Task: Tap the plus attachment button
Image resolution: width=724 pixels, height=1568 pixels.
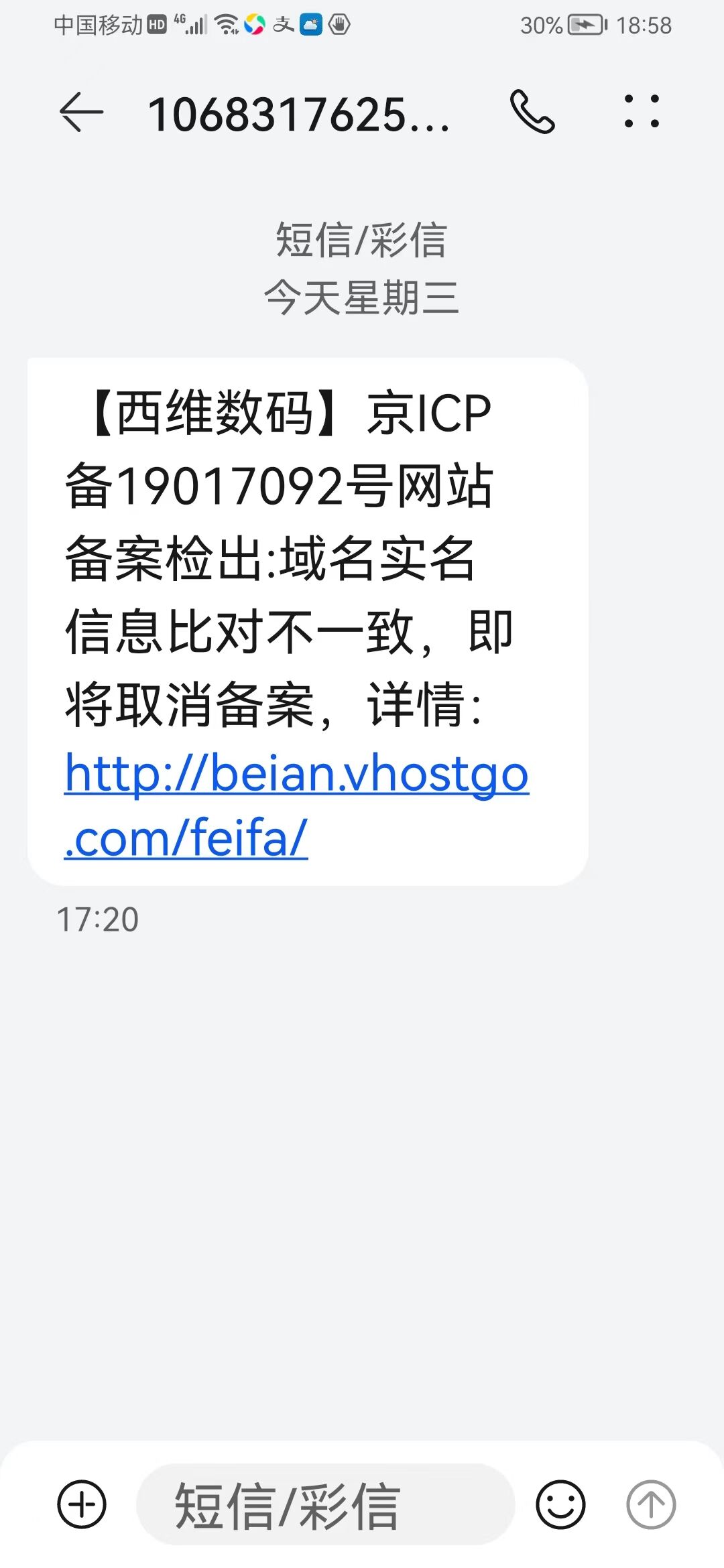Action: tap(82, 1504)
